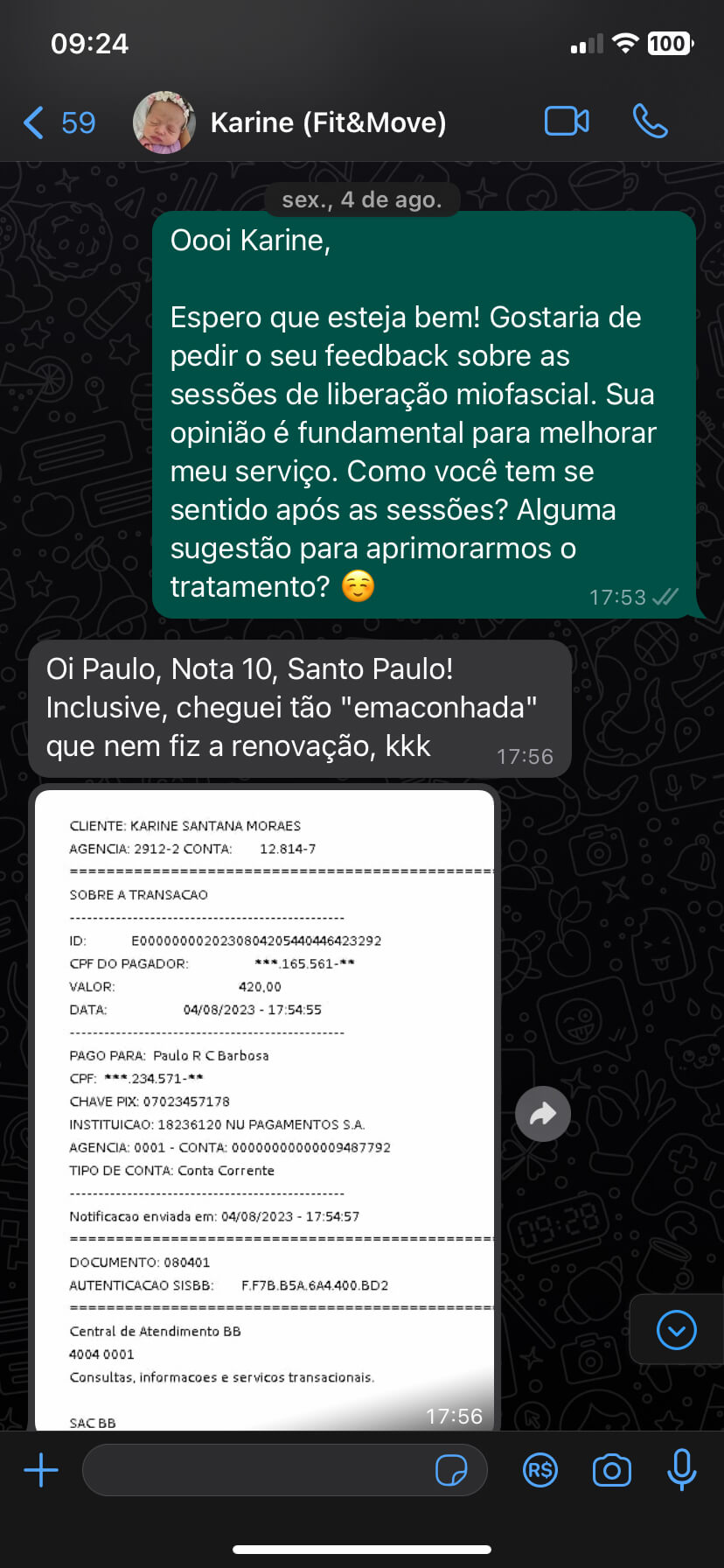The height and width of the screenshot is (1568, 724).
Task: Open the attachment plus menu
Action: [x=41, y=1470]
